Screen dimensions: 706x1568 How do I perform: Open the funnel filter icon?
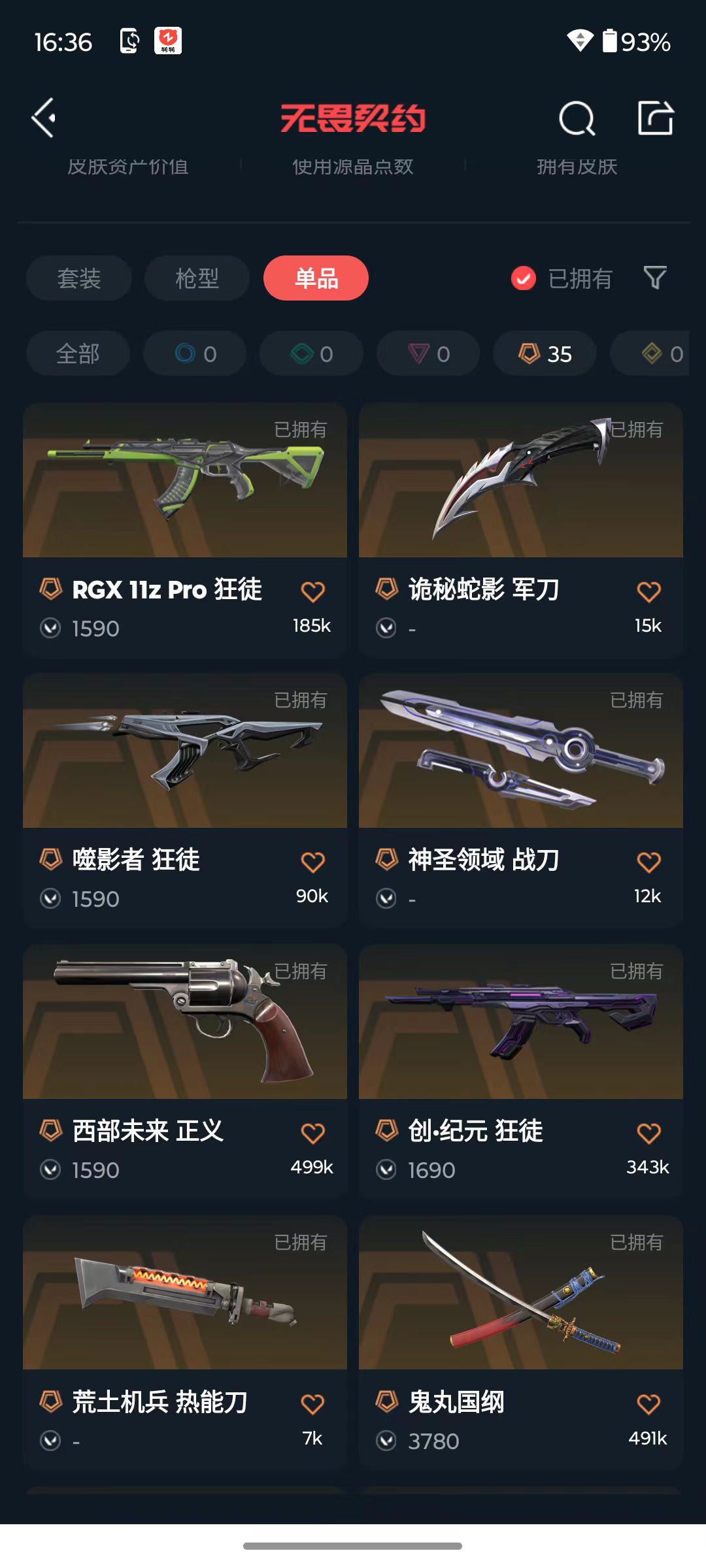click(x=655, y=278)
